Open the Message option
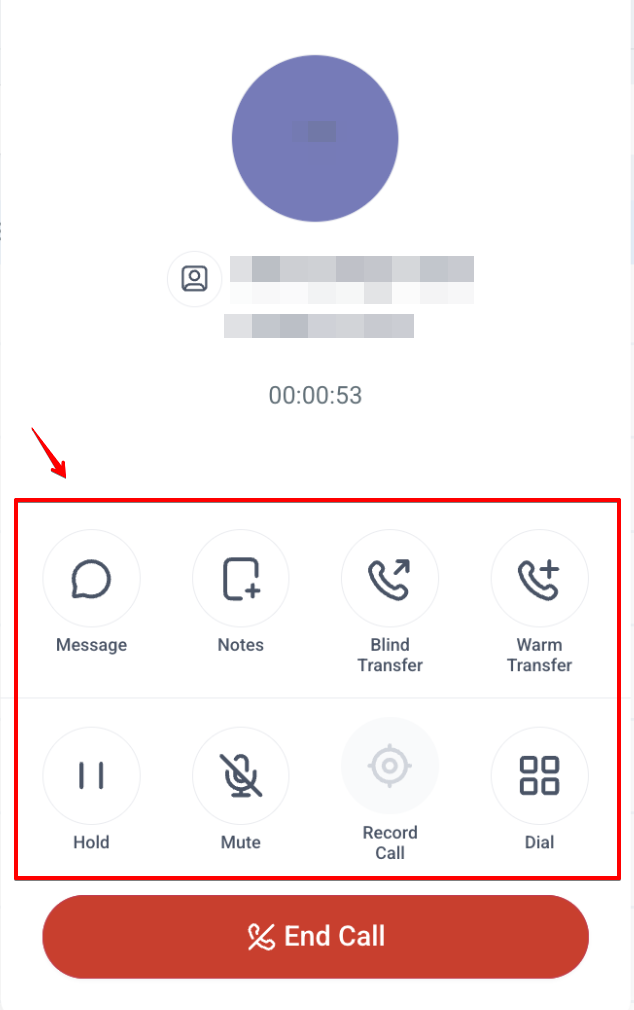Viewport: 634px width, 1010px height. click(x=91, y=578)
